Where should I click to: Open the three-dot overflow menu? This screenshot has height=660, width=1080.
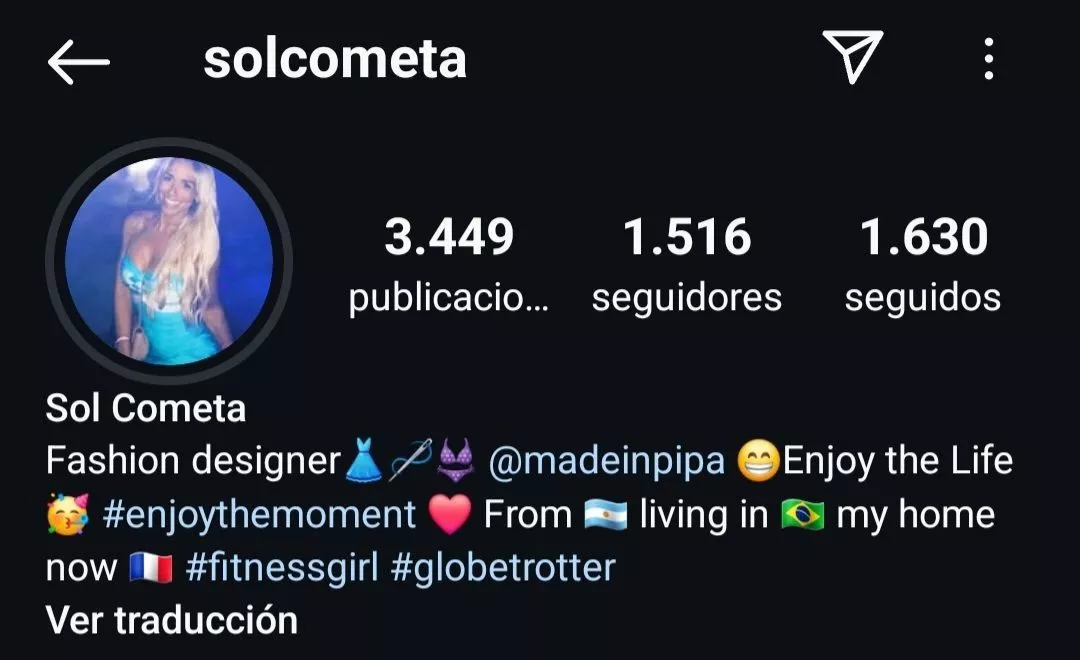point(988,60)
